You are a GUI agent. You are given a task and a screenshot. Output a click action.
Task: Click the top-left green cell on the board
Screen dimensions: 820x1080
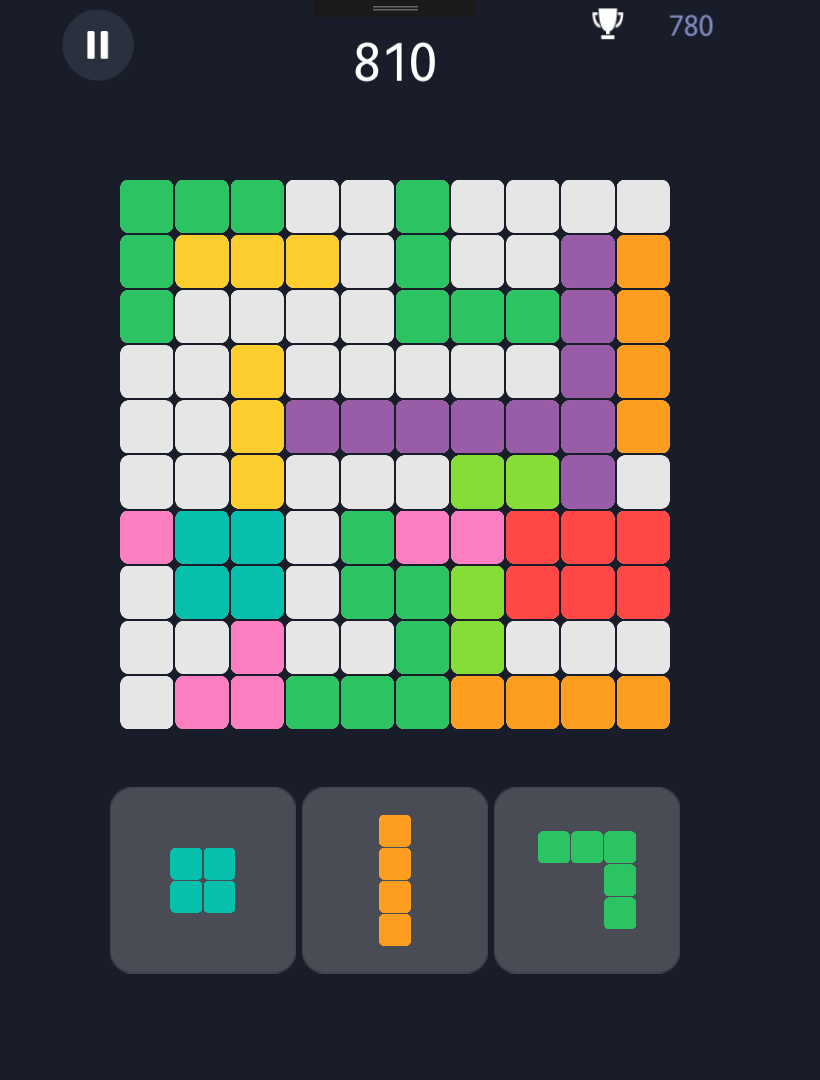tap(146, 204)
